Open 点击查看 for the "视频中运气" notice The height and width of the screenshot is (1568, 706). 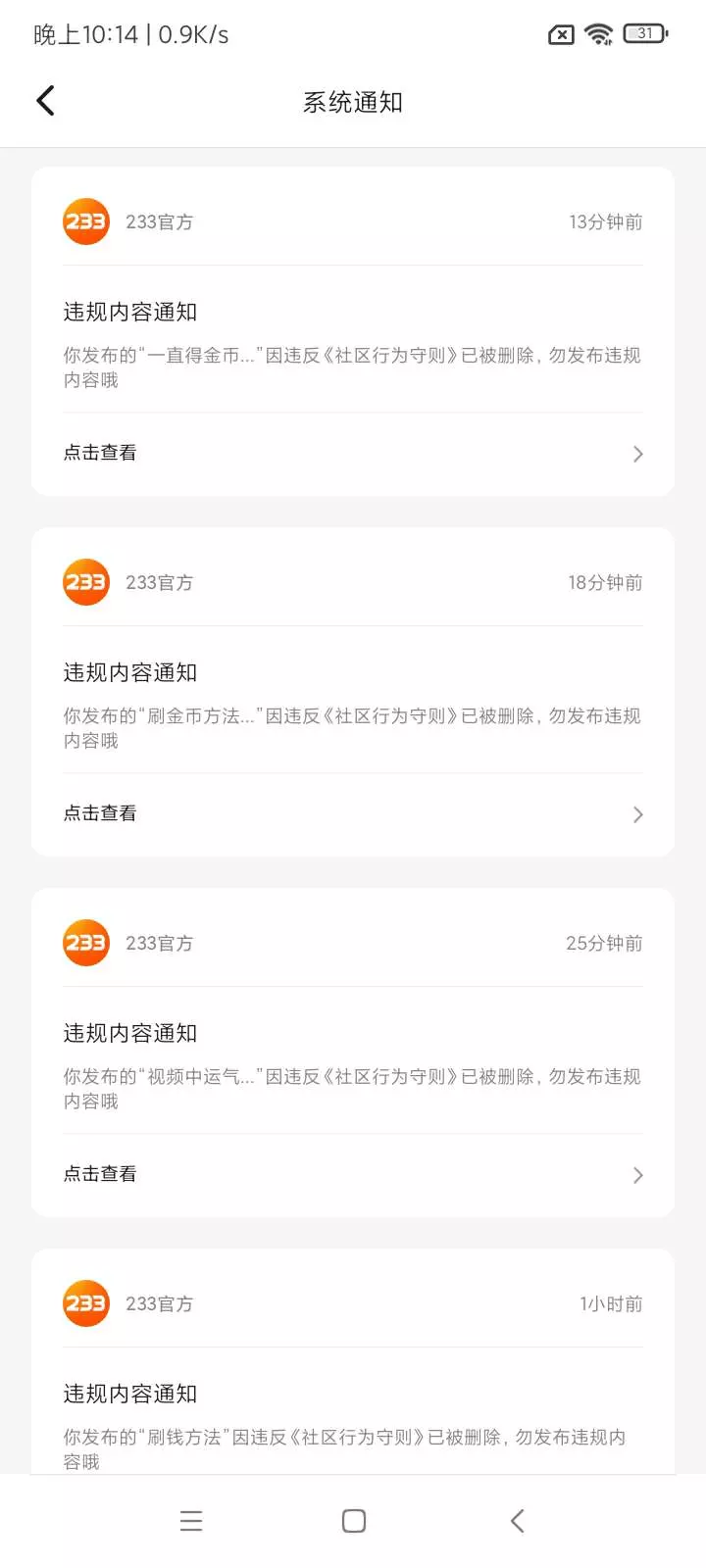[353, 1174]
